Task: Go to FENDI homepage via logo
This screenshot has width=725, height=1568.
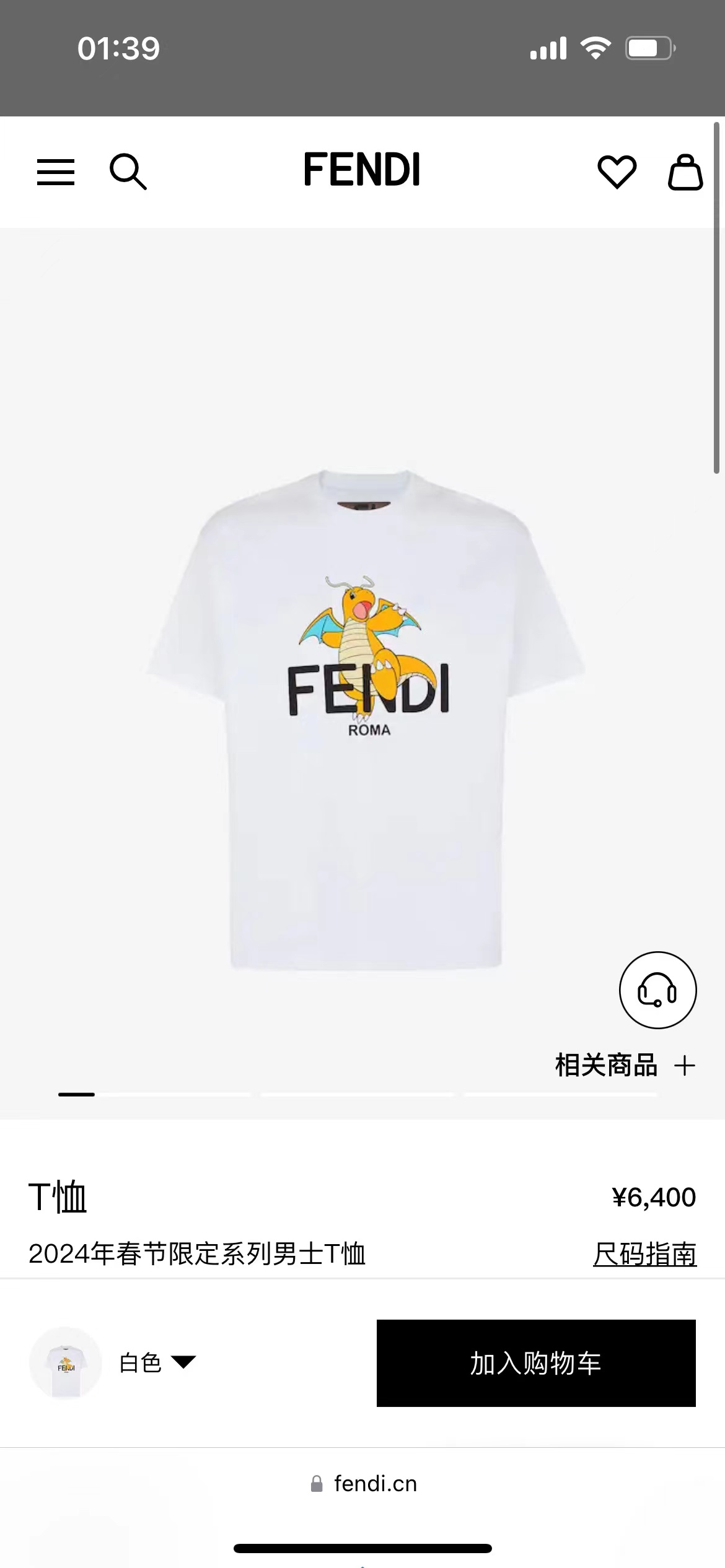Action: tap(362, 170)
